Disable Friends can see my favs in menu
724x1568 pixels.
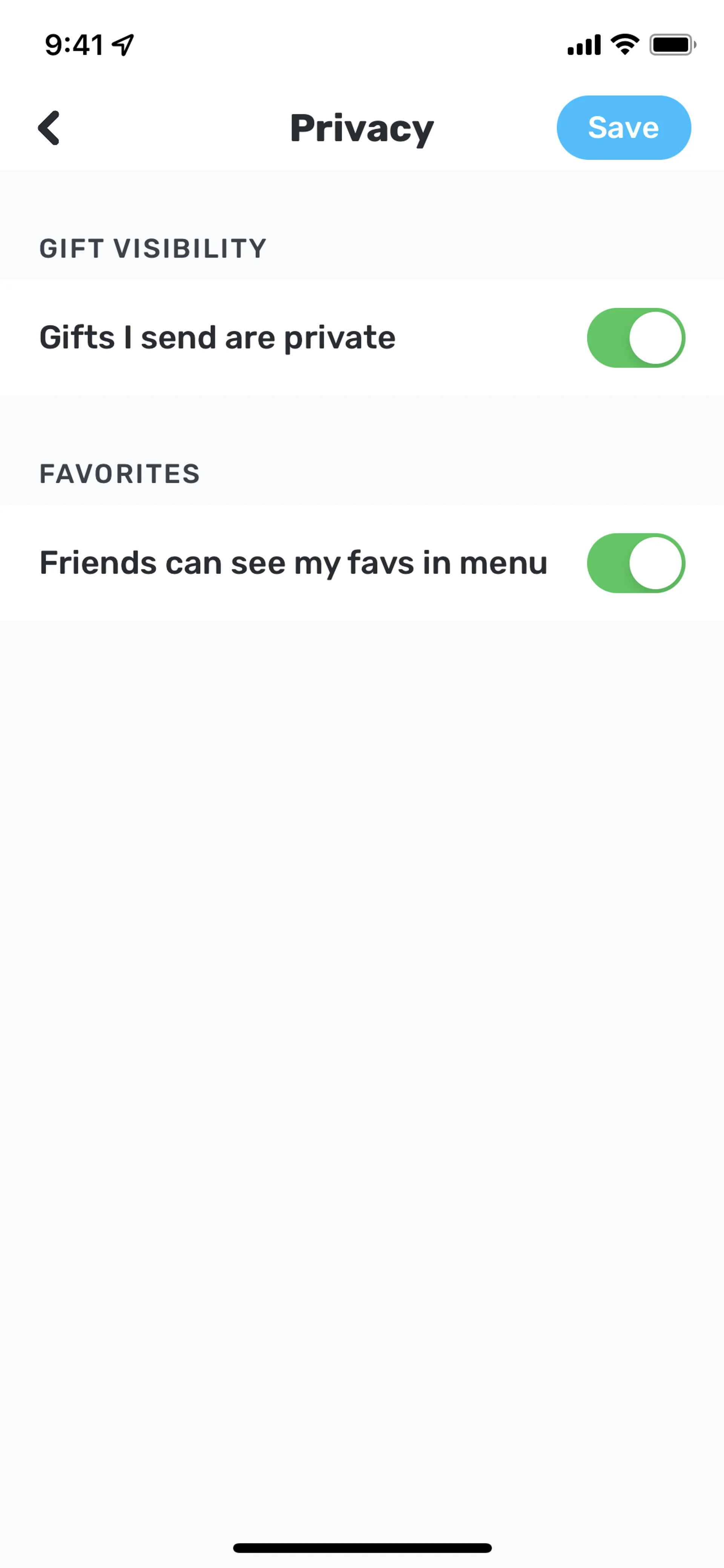pos(635,563)
